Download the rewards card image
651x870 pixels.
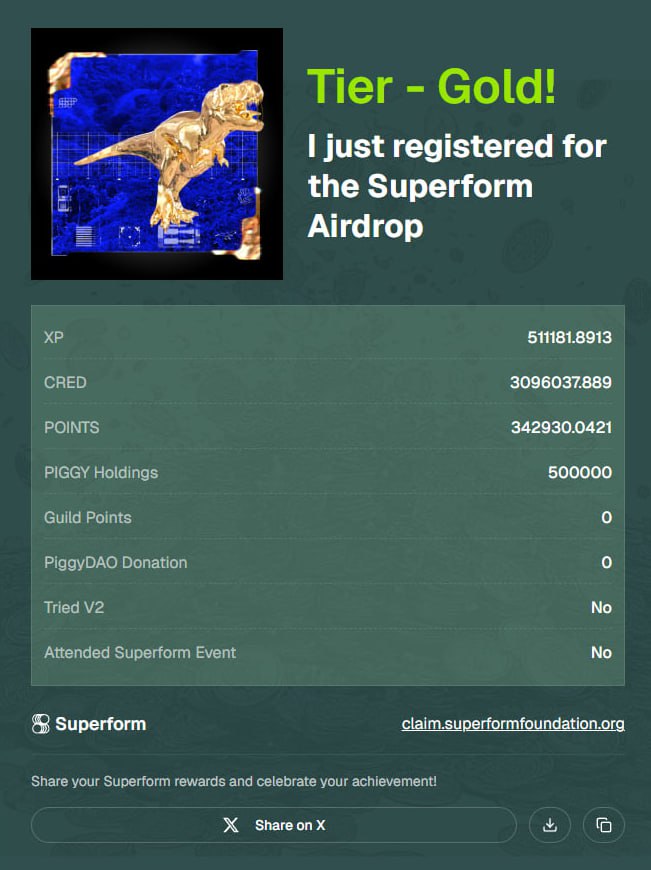click(x=549, y=825)
